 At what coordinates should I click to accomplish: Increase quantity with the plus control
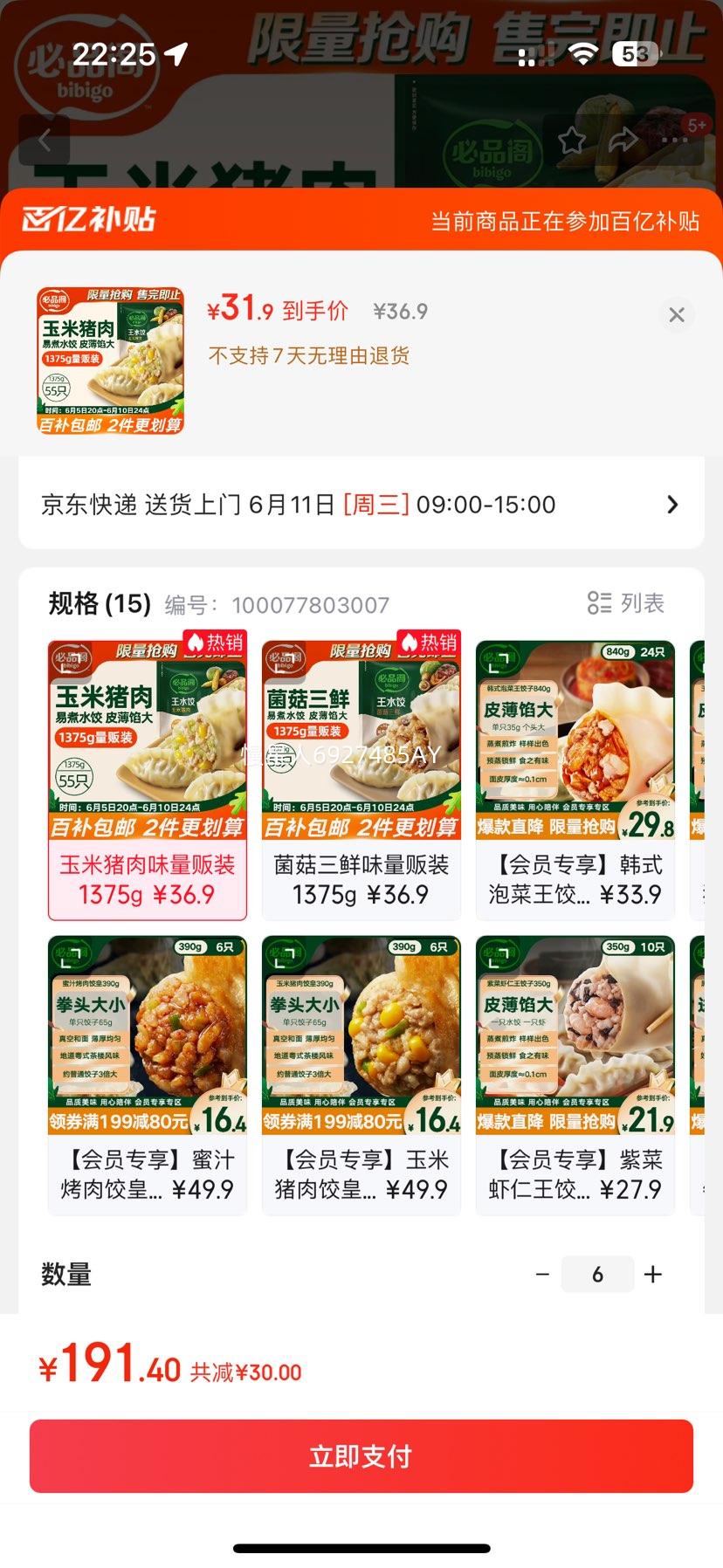[652, 1274]
